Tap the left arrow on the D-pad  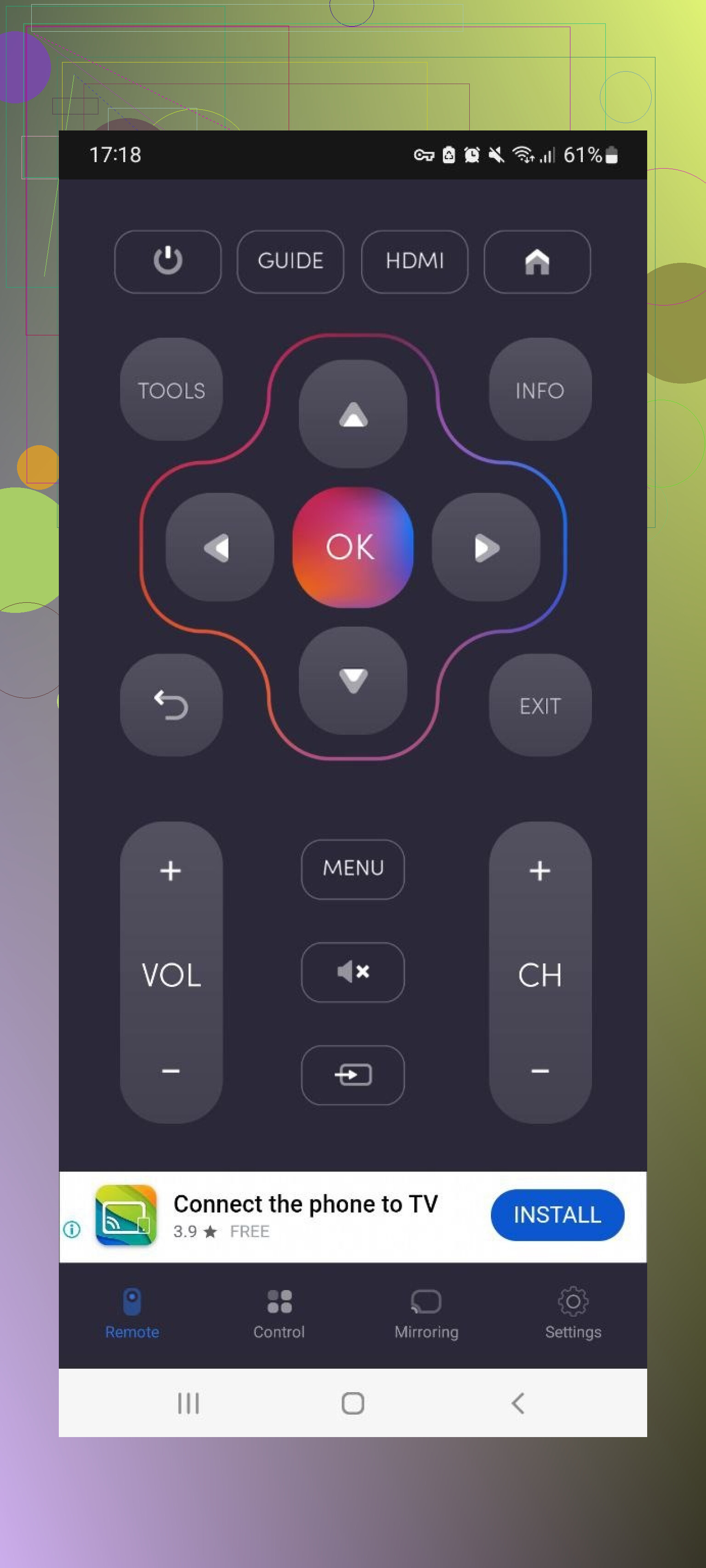pyautogui.click(x=219, y=547)
